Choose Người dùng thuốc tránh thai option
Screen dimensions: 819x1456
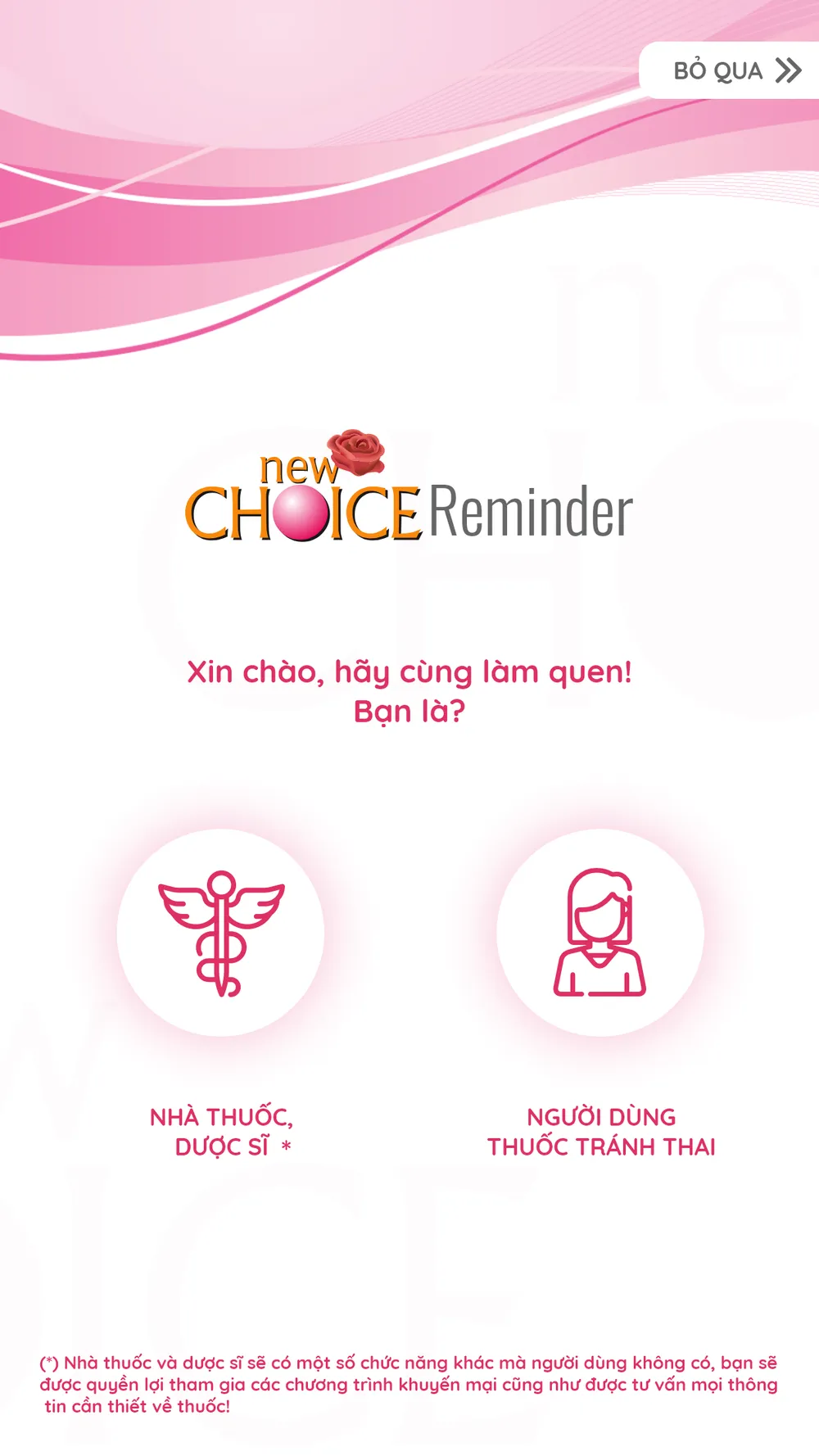(600, 933)
